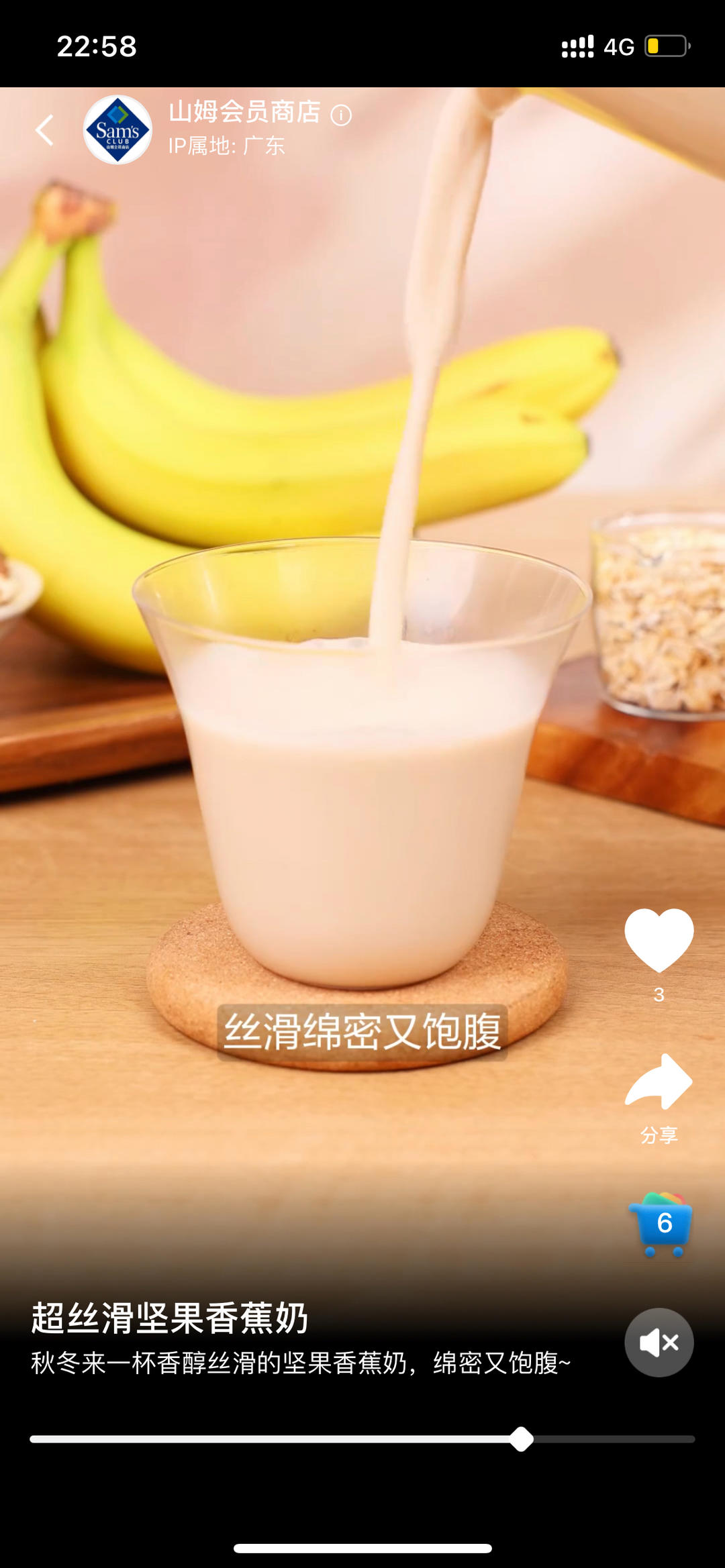
Task: Tap the video progress bar
Action: click(362, 1439)
